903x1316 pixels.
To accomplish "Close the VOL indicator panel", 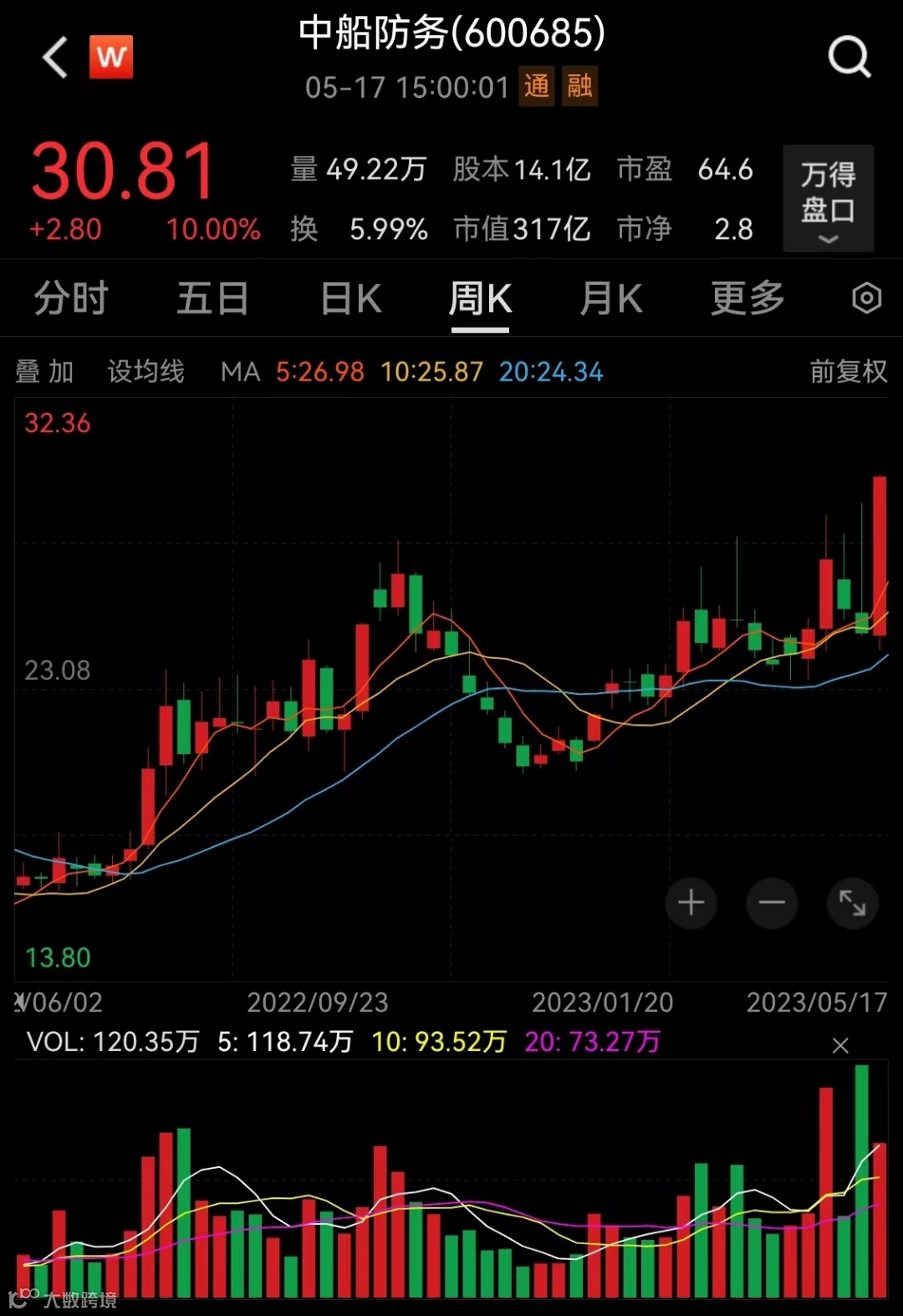I will point(840,1045).
